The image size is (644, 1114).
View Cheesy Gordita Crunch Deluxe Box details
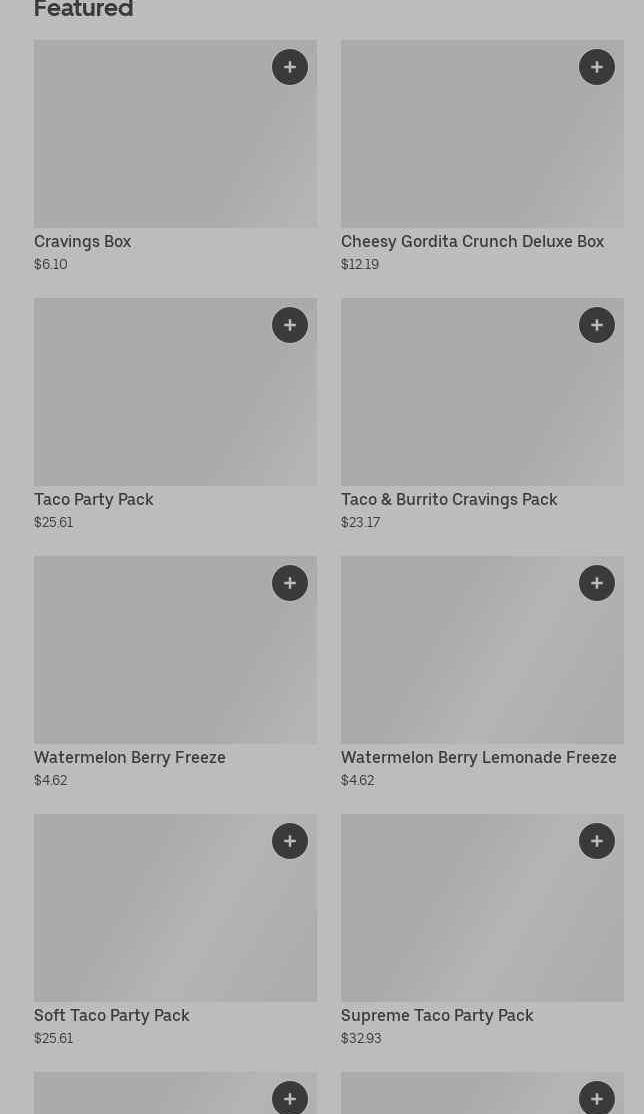pos(483,156)
